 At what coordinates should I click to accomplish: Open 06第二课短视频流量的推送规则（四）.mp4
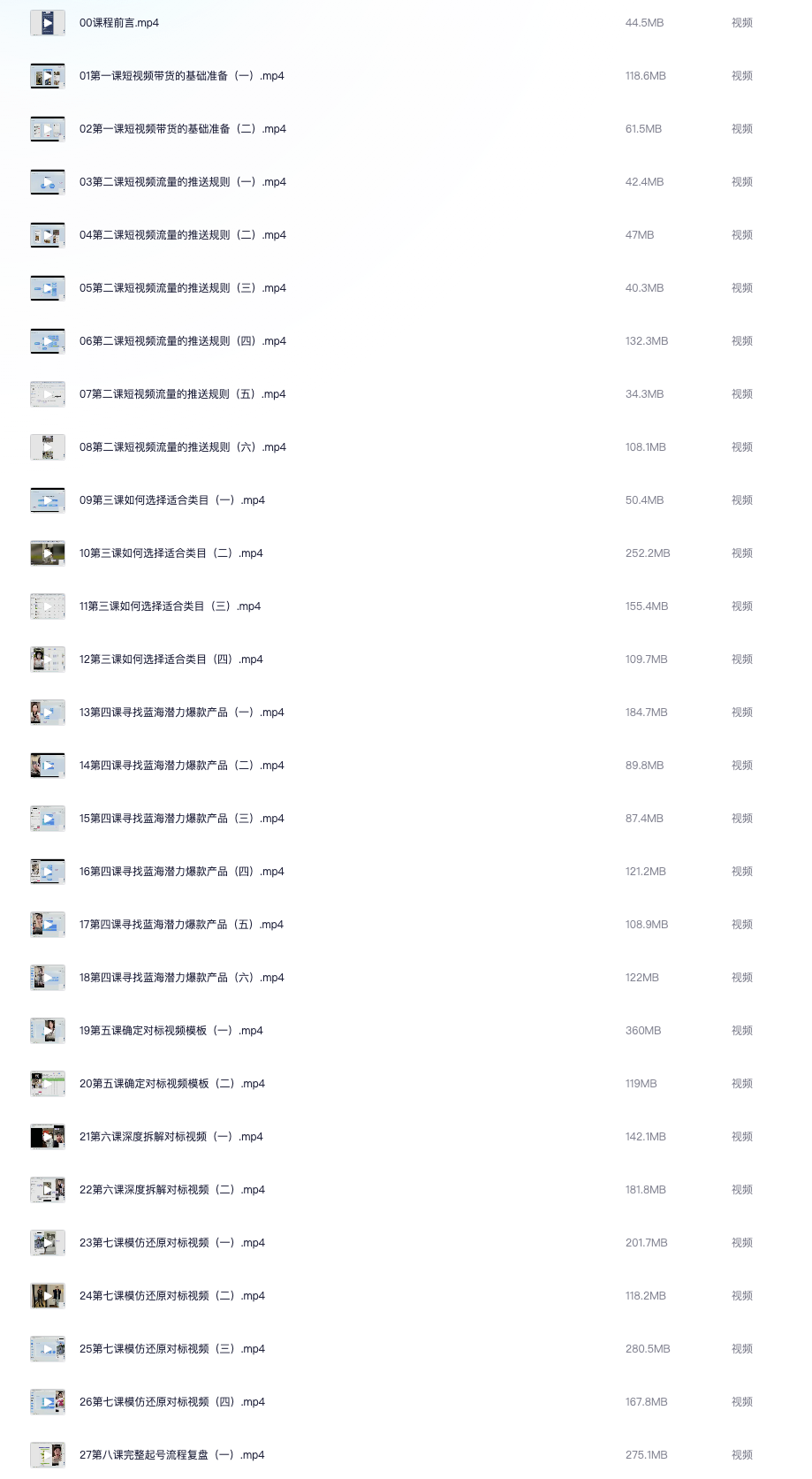[183, 341]
